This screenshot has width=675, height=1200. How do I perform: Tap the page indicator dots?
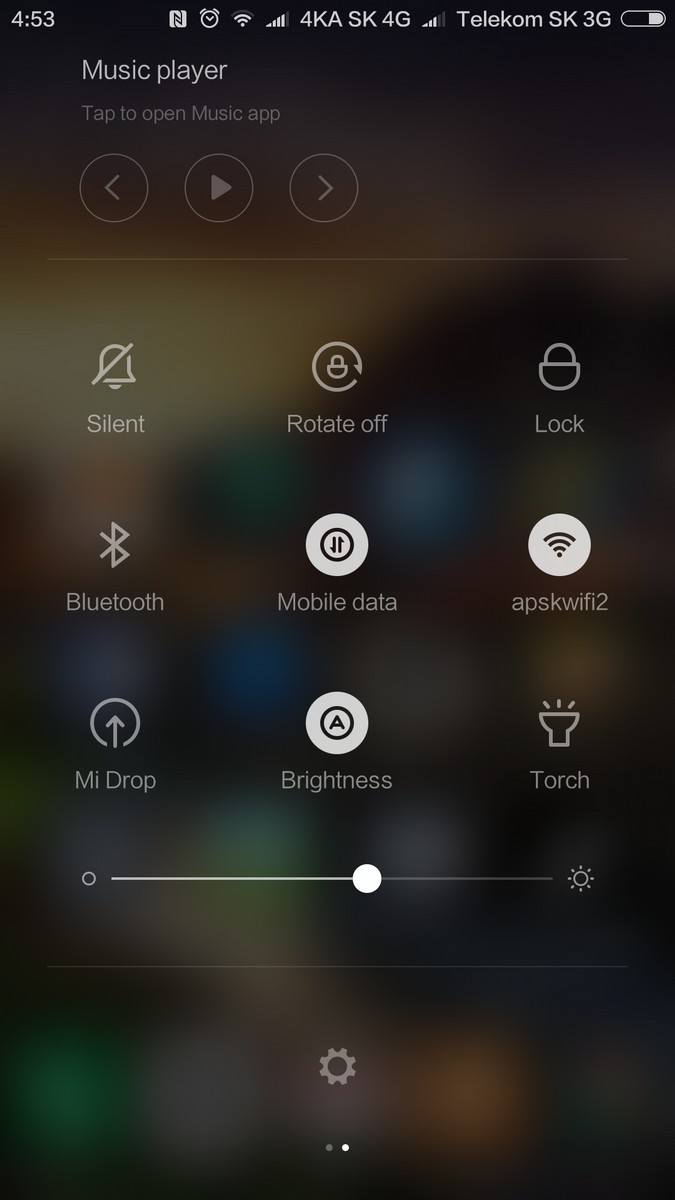337,1148
